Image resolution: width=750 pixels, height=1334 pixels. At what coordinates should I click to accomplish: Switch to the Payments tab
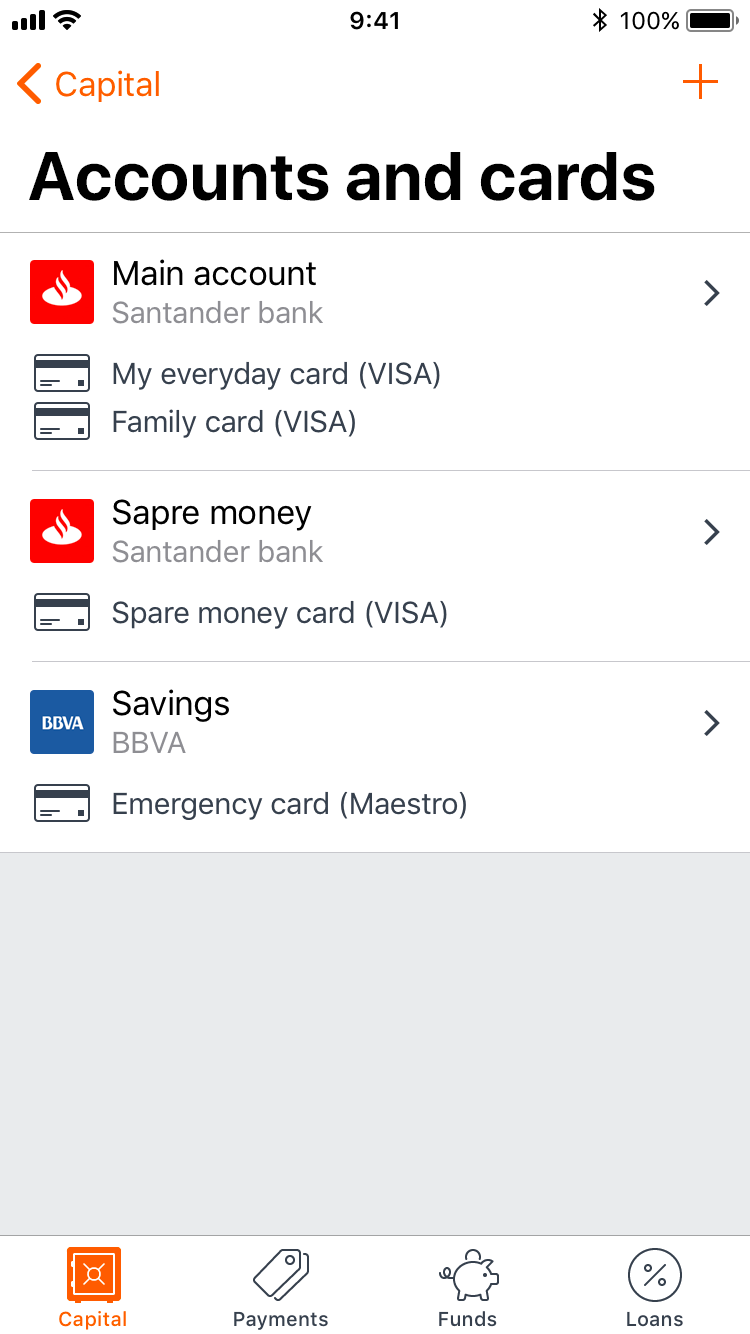click(x=280, y=1288)
